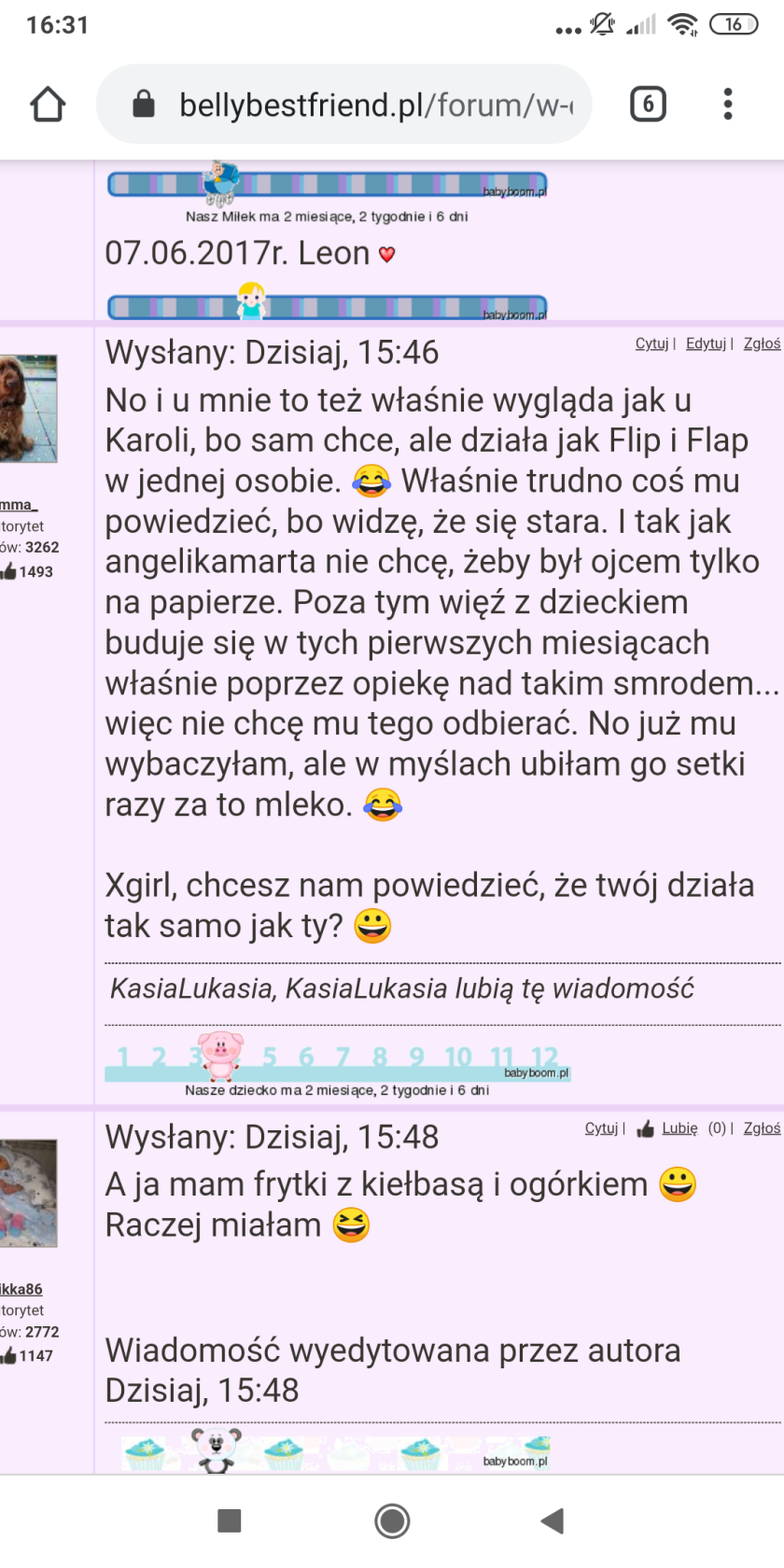Quote the message sent at 15:48
This screenshot has height=1568, width=784.
(x=601, y=1128)
